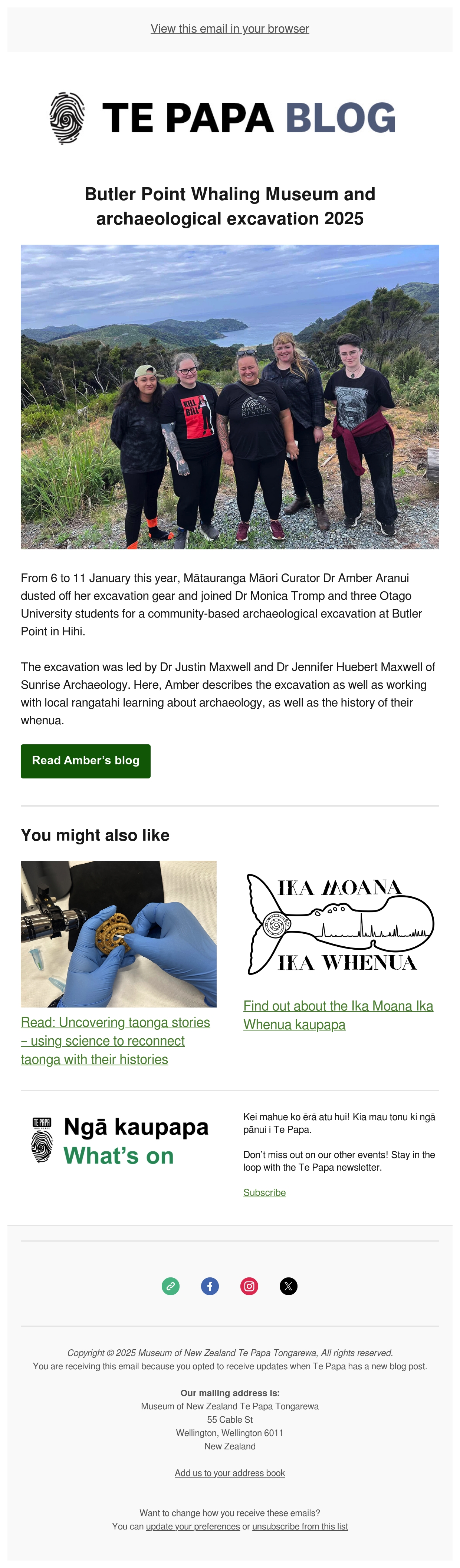Tap 'unsubscribe from this list' link
The width and height of the screenshot is (460, 1568).
pyautogui.click(x=300, y=1526)
